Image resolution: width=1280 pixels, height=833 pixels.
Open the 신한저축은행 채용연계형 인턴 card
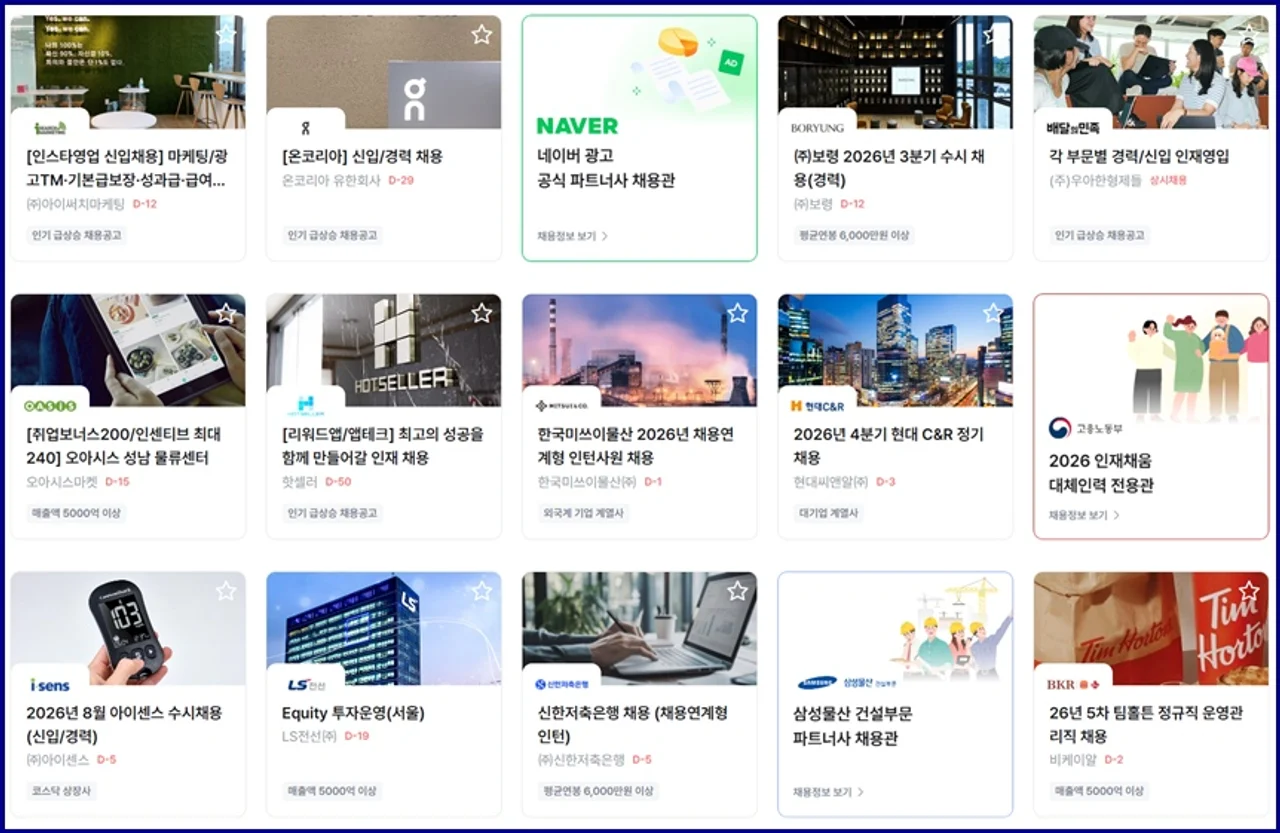pyautogui.click(x=640, y=694)
